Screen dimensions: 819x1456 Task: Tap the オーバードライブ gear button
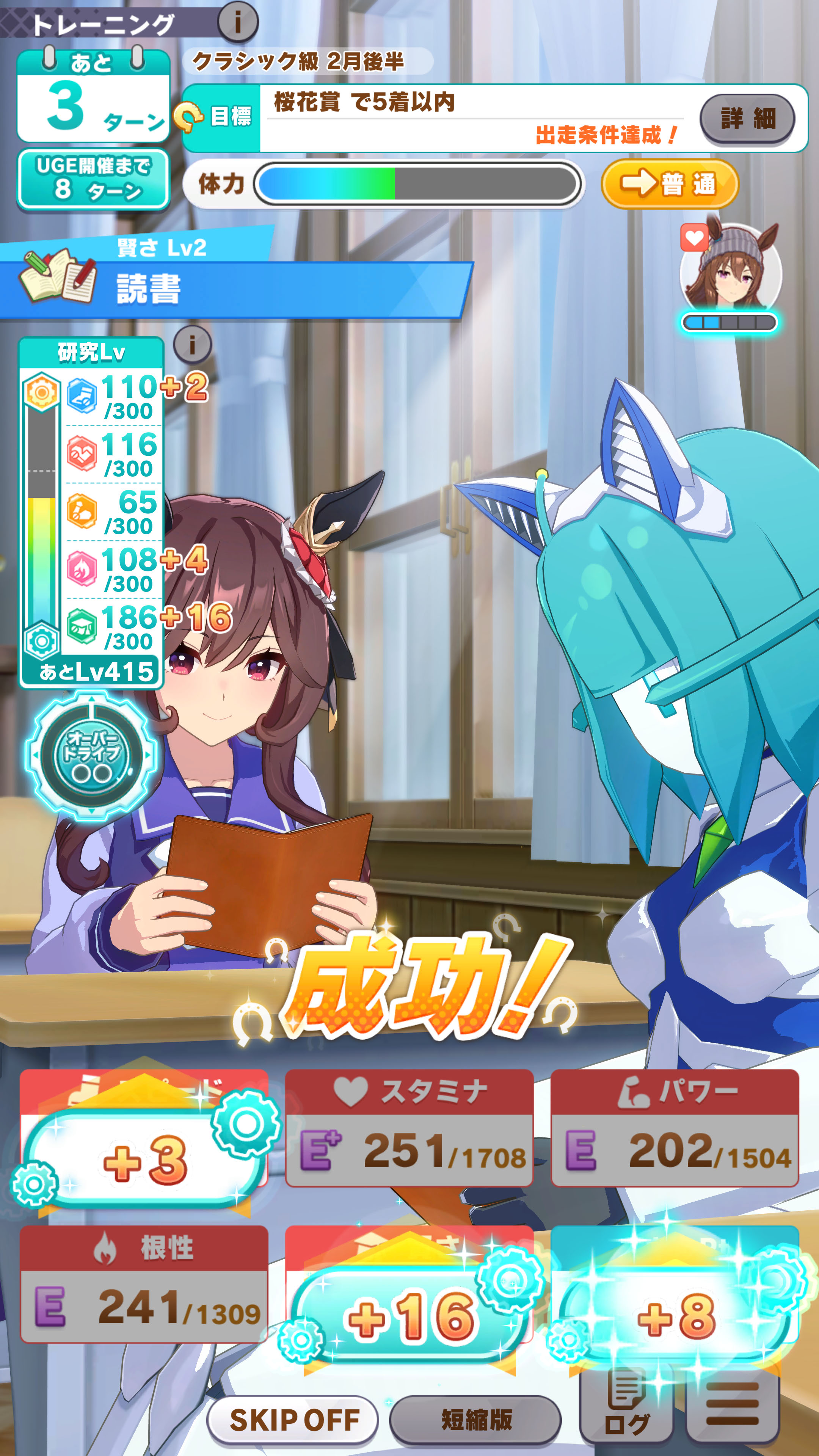coord(91,755)
